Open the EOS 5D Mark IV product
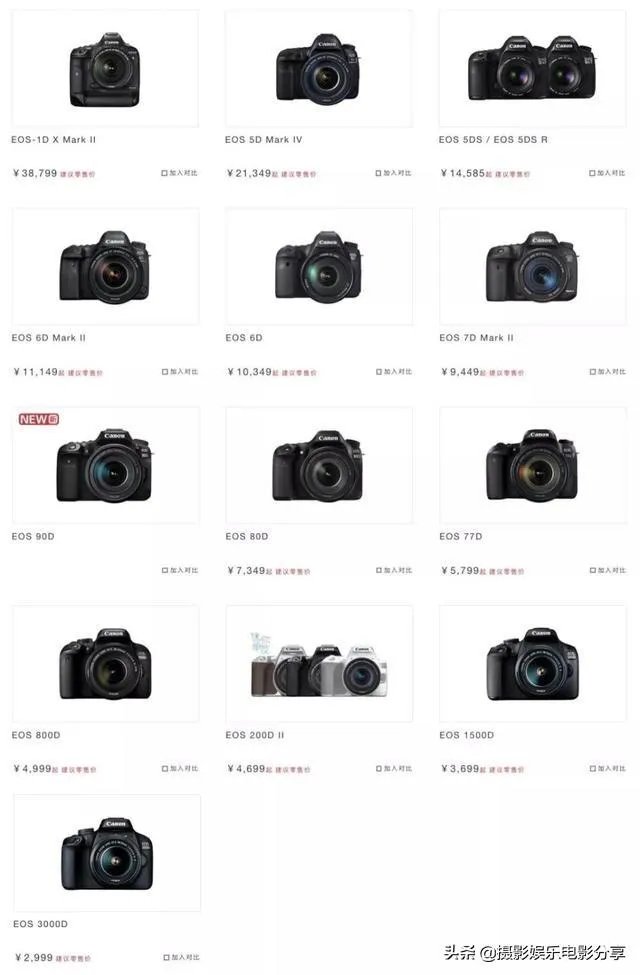 [318, 67]
